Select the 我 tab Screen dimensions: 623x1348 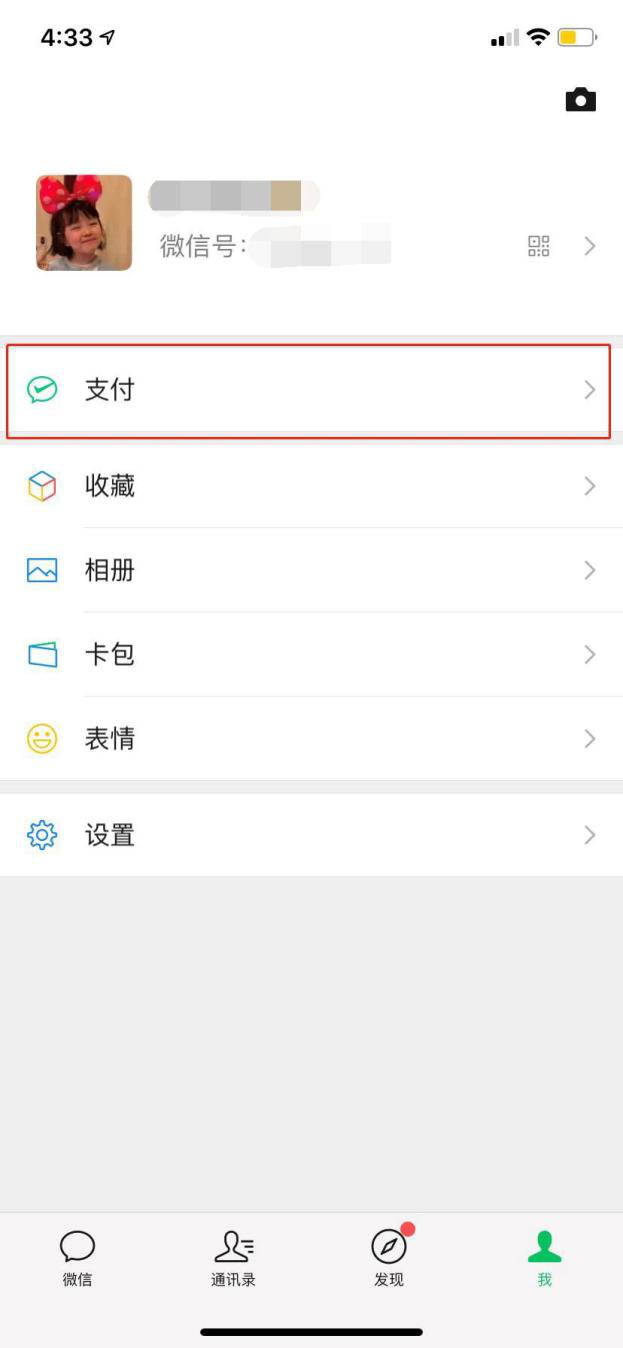tap(545, 1258)
